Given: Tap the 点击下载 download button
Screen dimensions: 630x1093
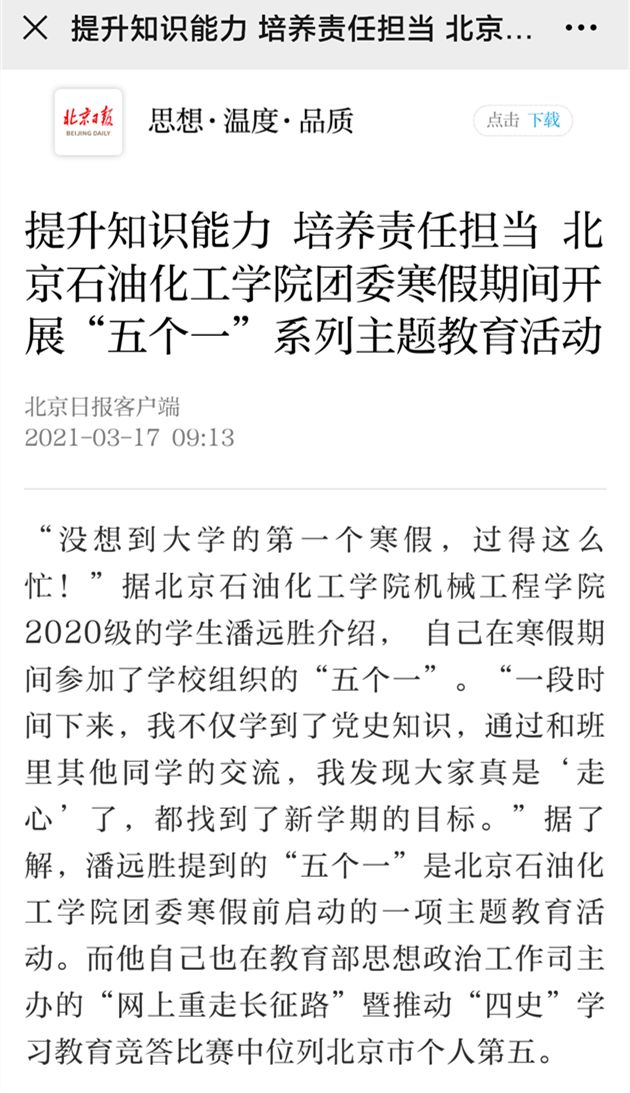Looking at the screenshot, I should (x=523, y=121).
